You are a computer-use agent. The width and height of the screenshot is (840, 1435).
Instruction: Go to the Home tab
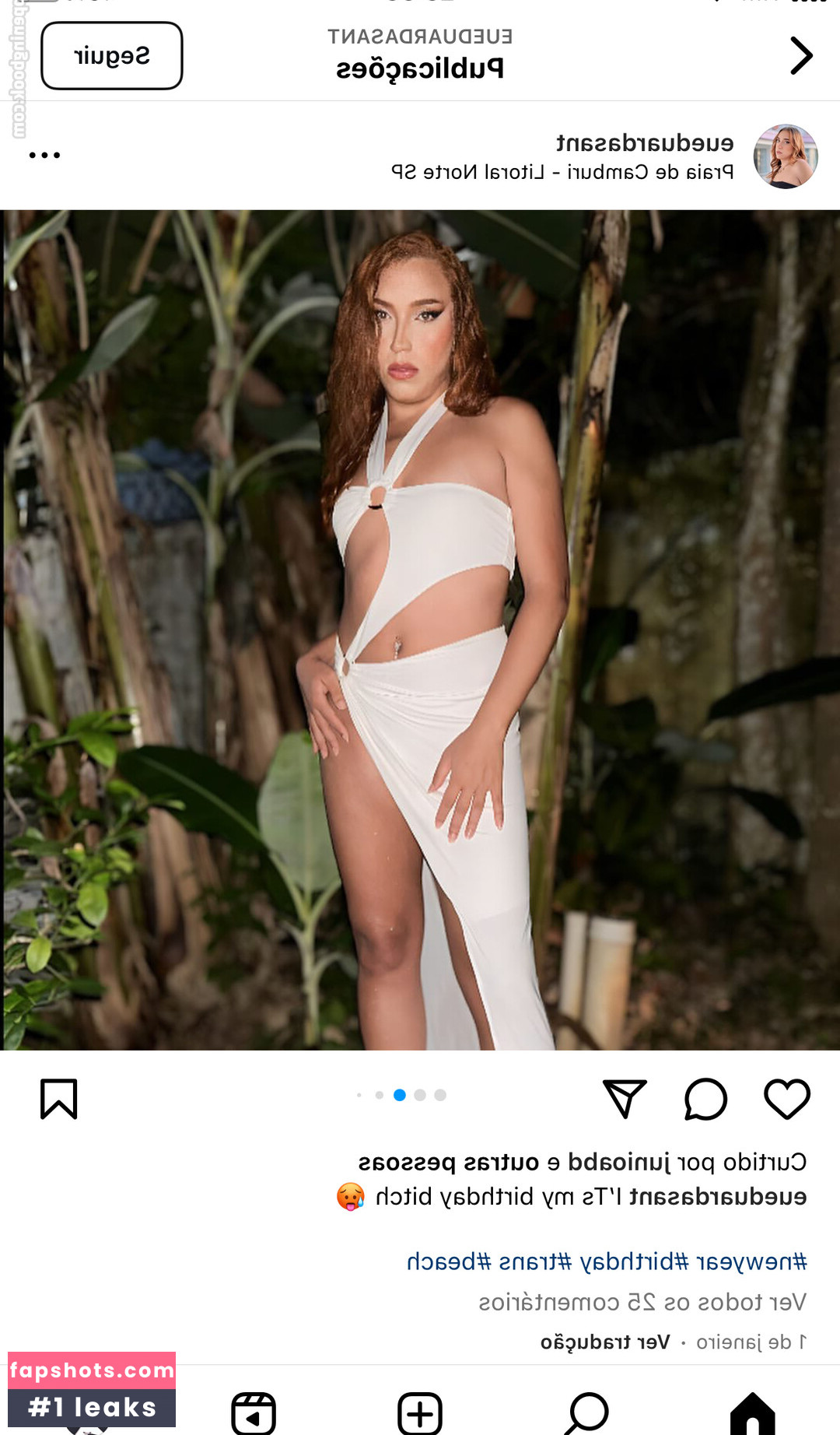tap(752, 1412)
